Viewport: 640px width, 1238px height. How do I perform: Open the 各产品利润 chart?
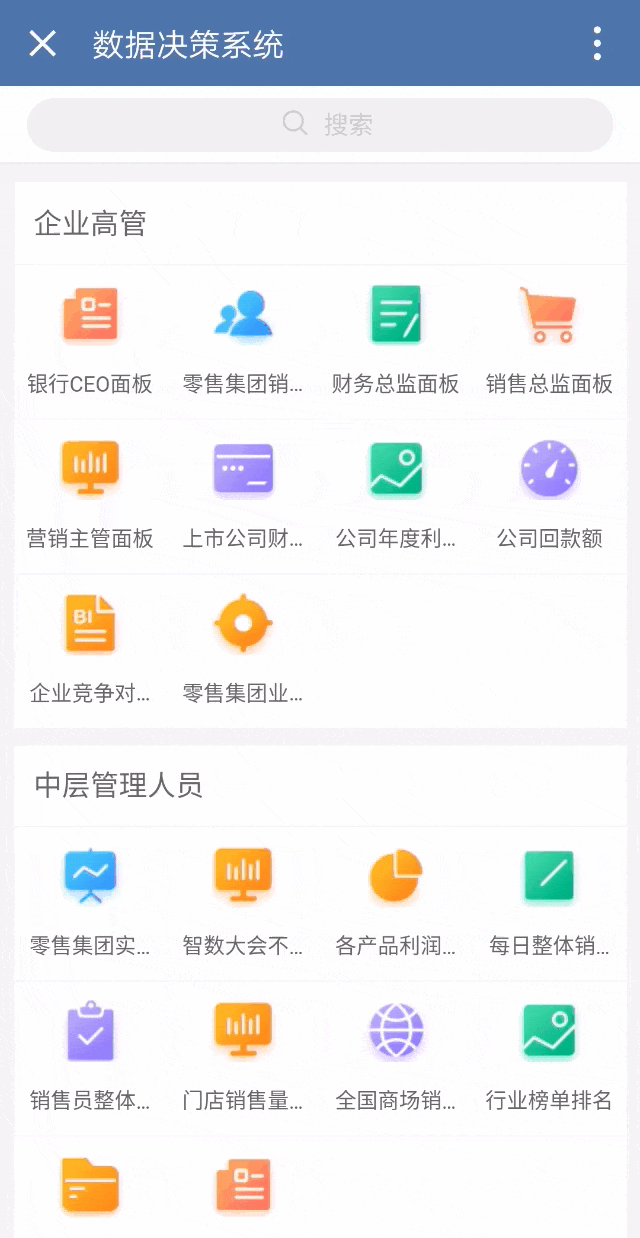[x=396, y=902]
